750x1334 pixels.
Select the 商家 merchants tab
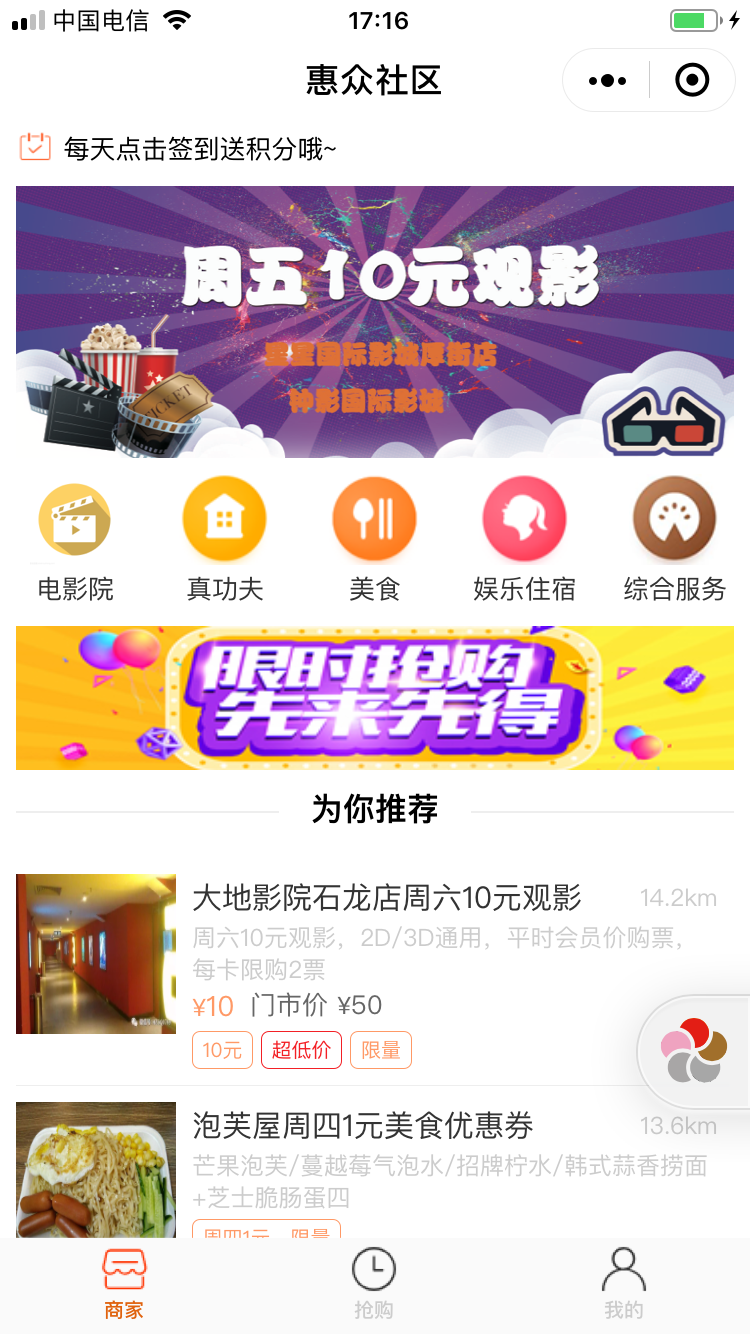tap(124, 1283)
